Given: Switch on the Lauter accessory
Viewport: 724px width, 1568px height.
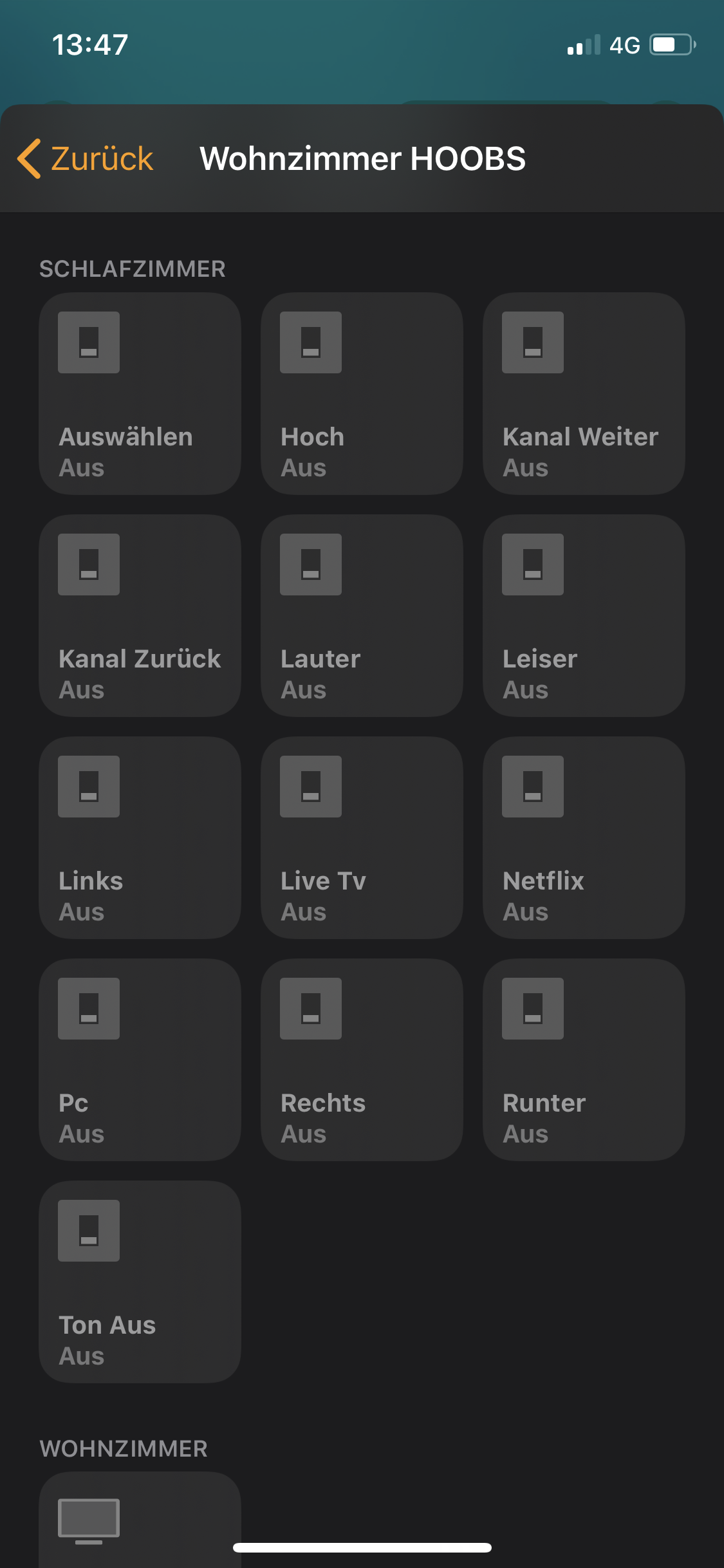Looking at the screenshot, I should tap(362, 616).
